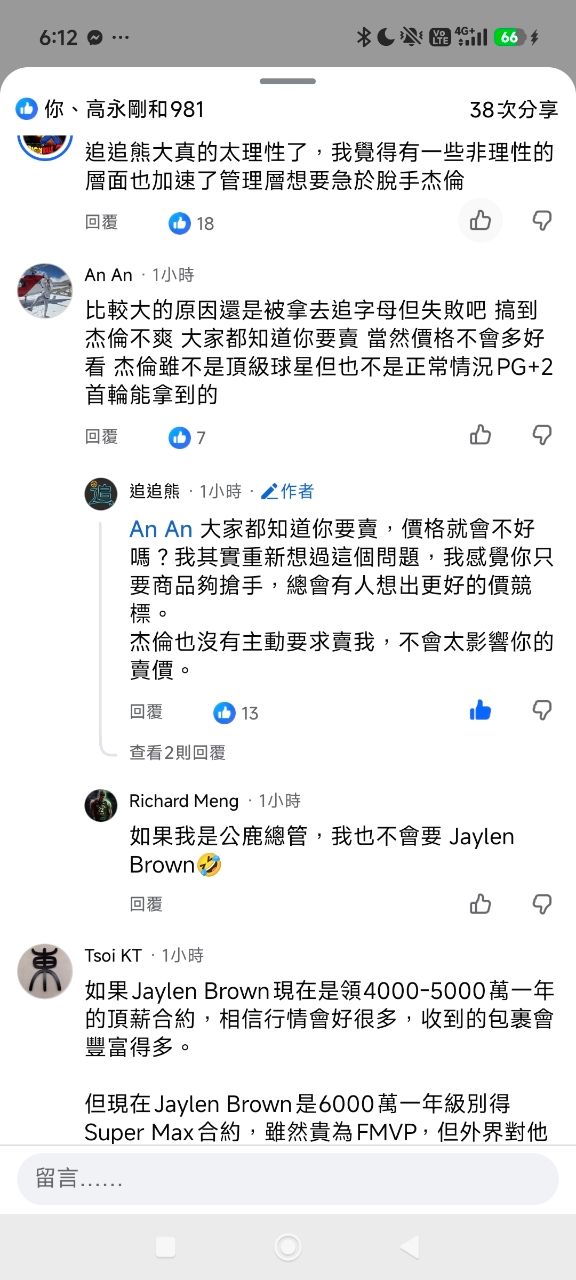Like the top comment about 追追熊大
Viewport: 576px width, 1280px height.
481,220
